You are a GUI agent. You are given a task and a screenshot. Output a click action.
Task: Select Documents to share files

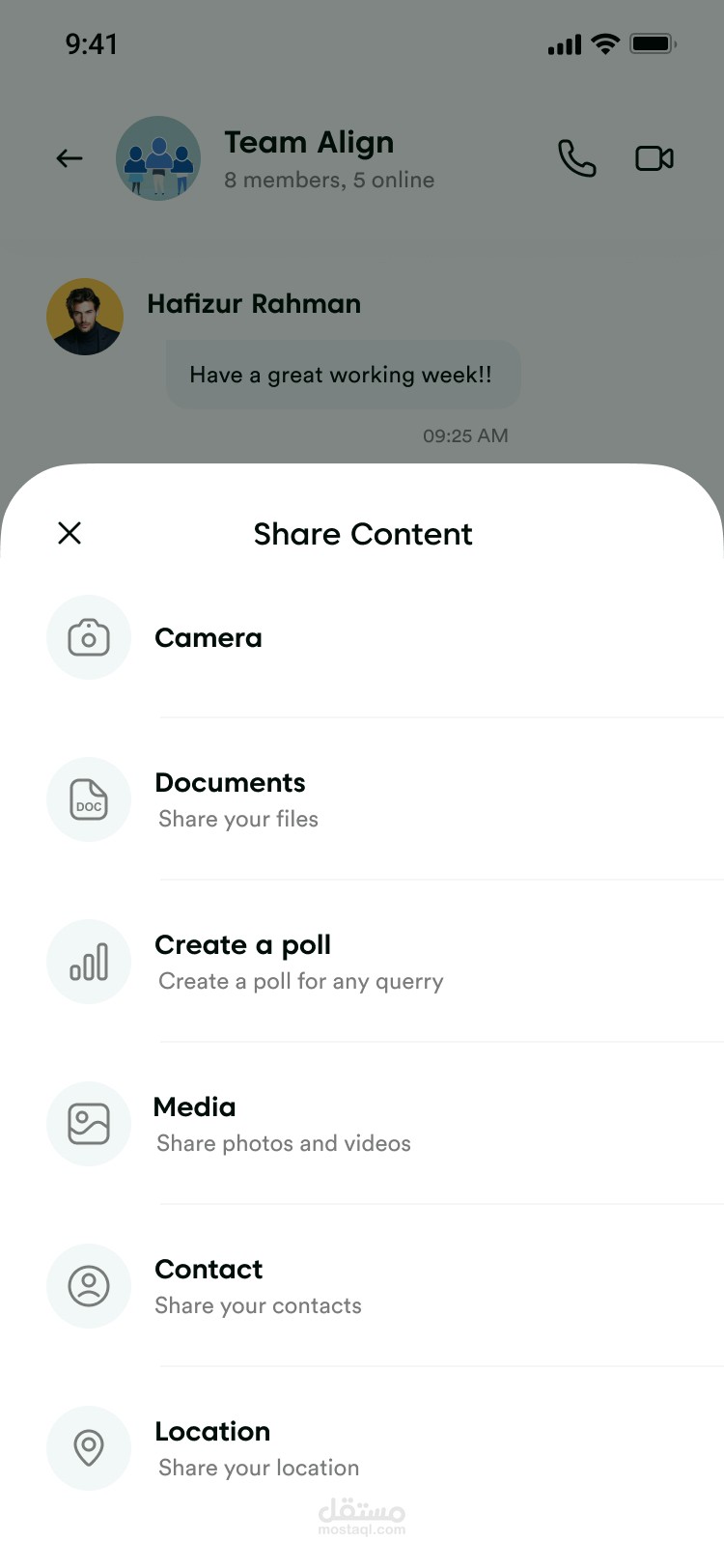362,799
